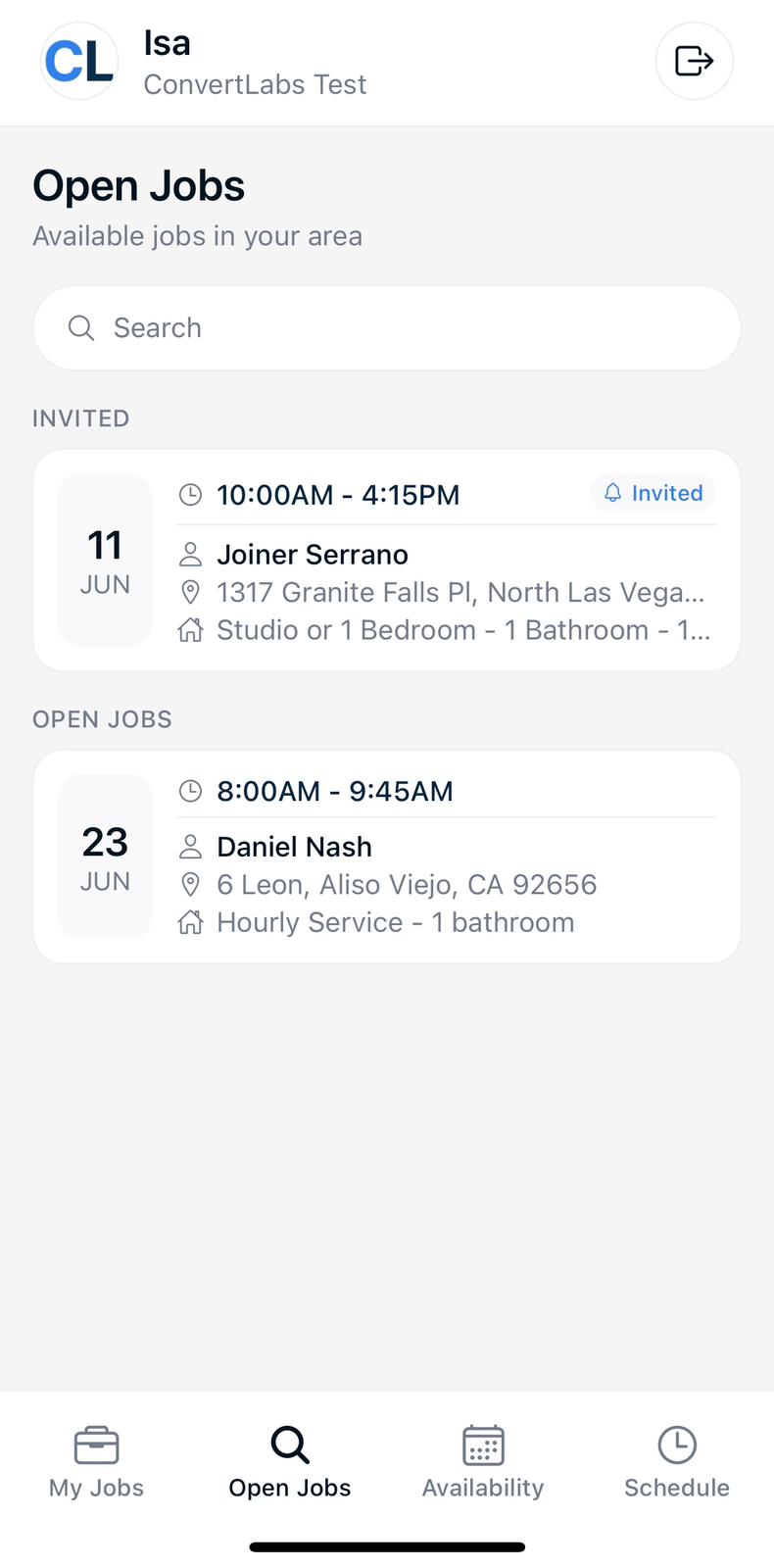Go to the Availability tab
774x1568 pixels.
coord(483,1462)
